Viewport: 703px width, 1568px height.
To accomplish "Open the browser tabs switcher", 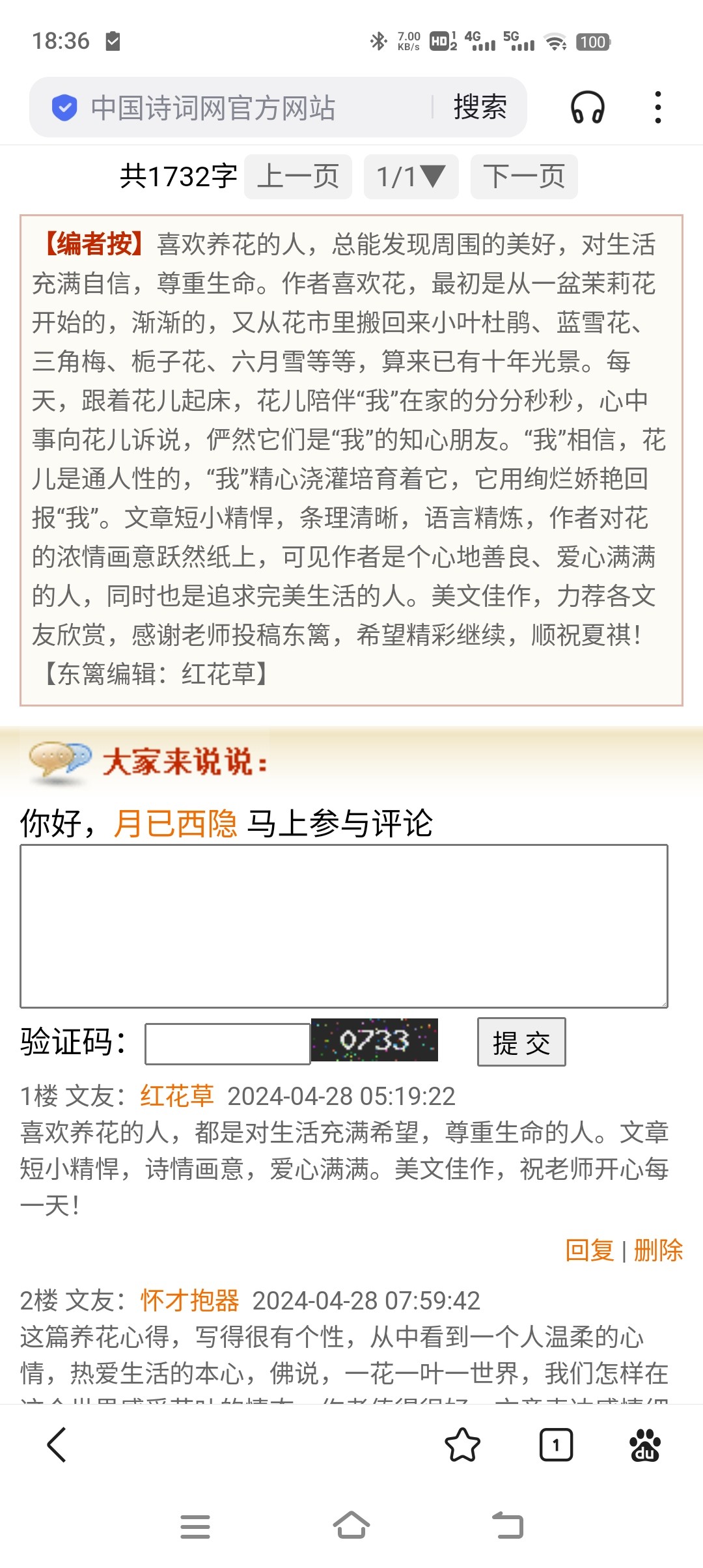I will tap(556, 1445).
